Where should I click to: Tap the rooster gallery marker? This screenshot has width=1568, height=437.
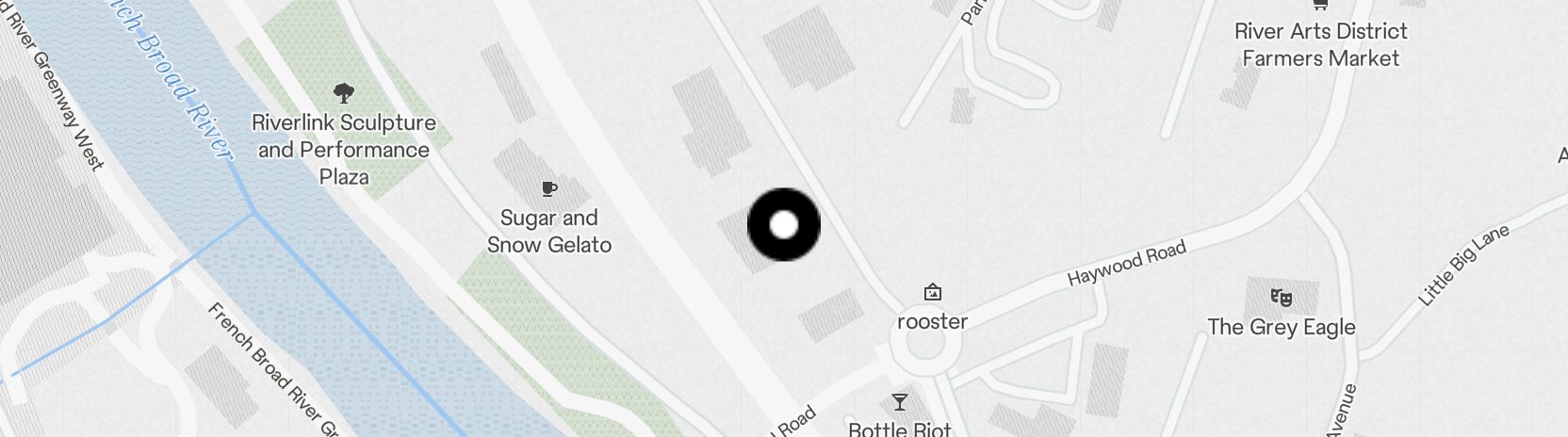932,293
